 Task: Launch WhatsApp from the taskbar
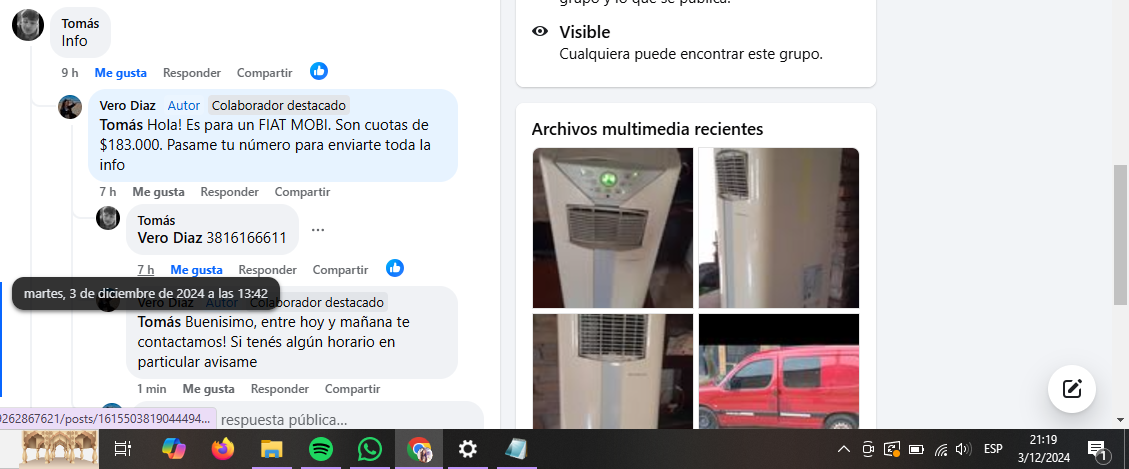(370, 450)
